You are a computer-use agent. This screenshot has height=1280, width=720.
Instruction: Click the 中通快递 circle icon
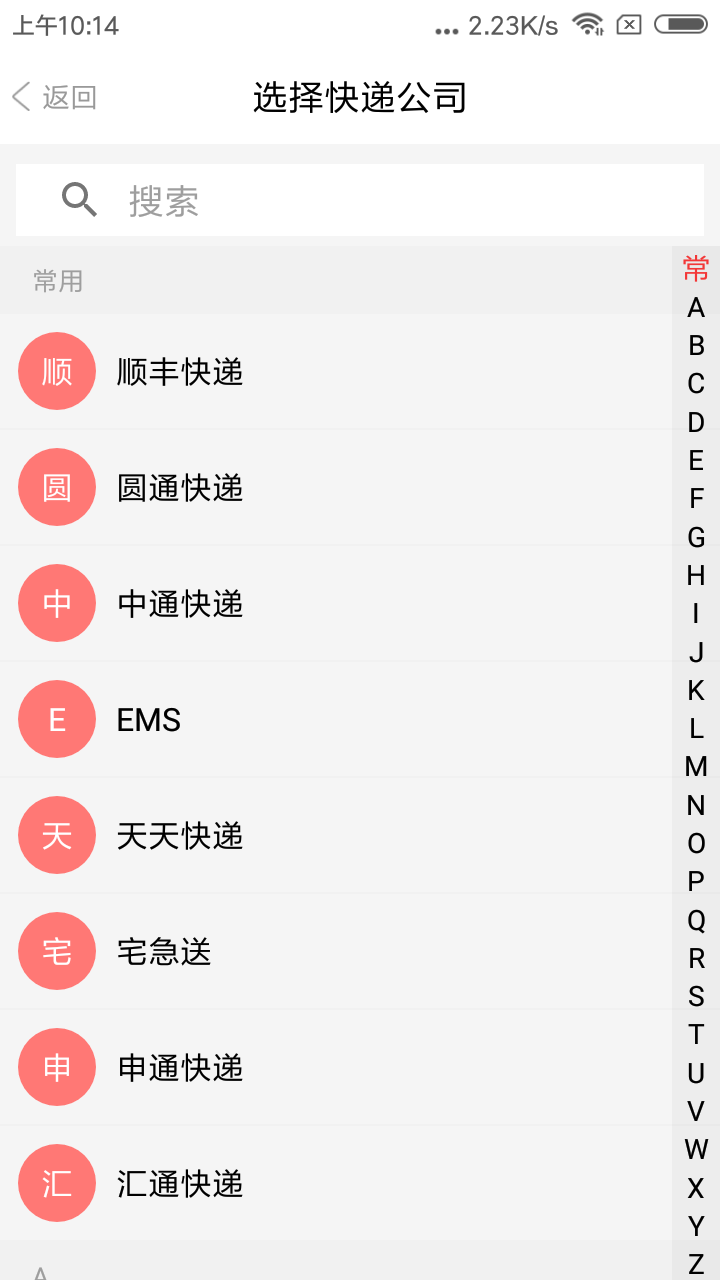(57, 603)
